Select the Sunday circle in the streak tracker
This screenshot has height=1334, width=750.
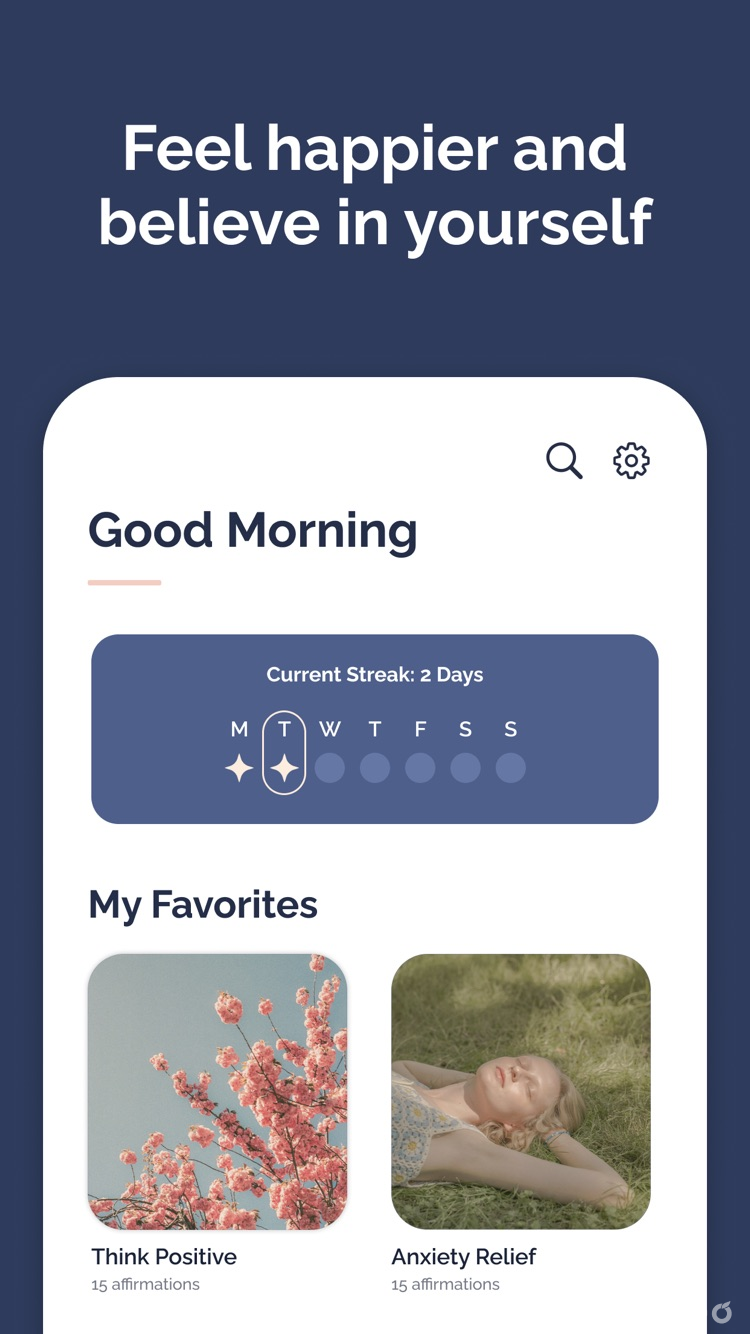[x=510, y=767]
